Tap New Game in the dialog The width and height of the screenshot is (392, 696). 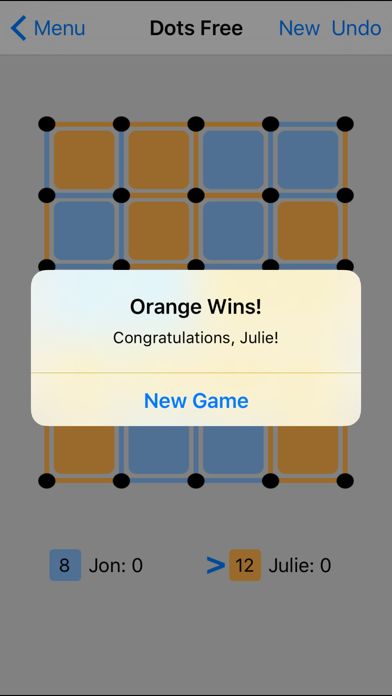pos(196,400)
